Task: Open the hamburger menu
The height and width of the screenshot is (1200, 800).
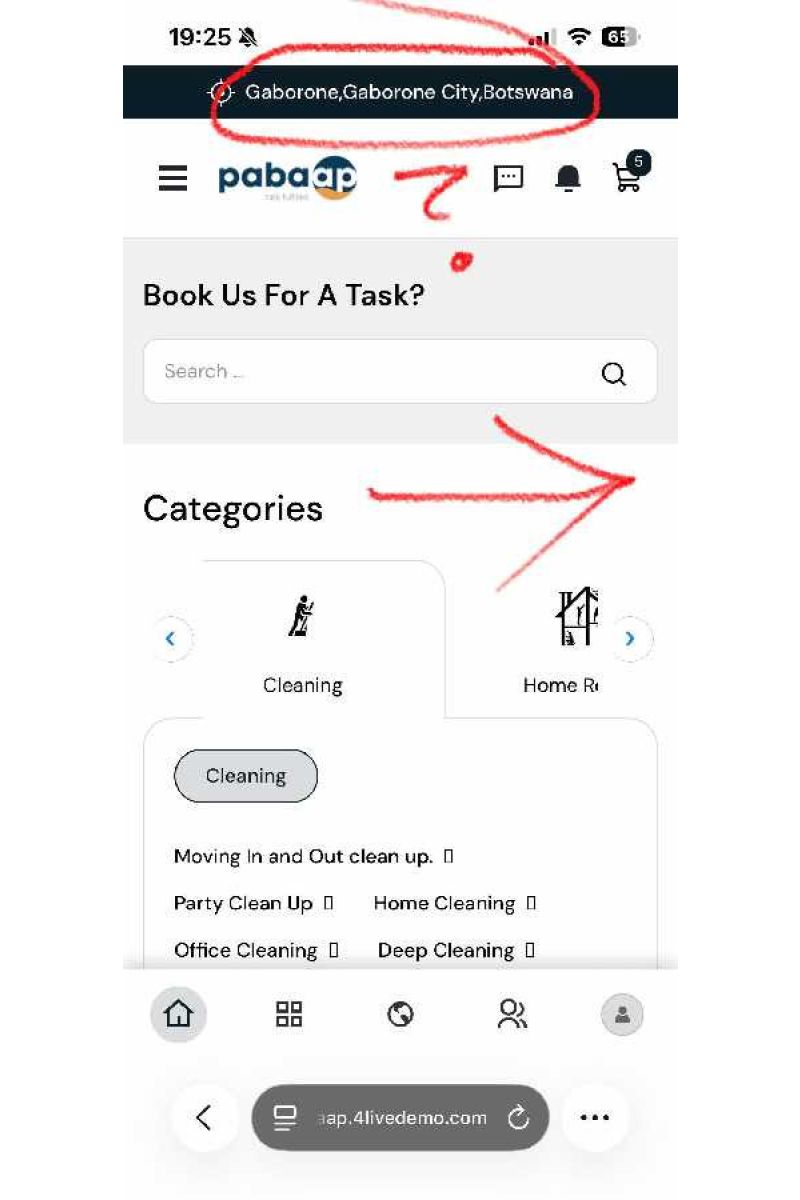Action: point(173,178)
